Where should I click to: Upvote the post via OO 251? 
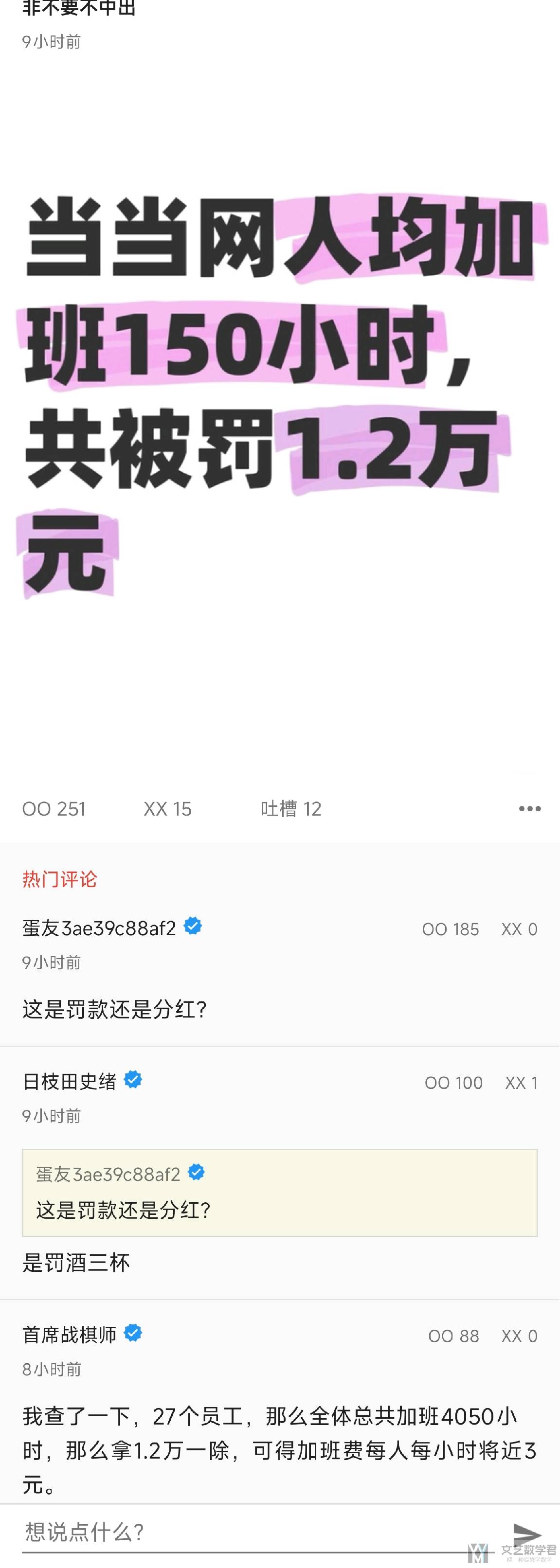tap(54, 809)
